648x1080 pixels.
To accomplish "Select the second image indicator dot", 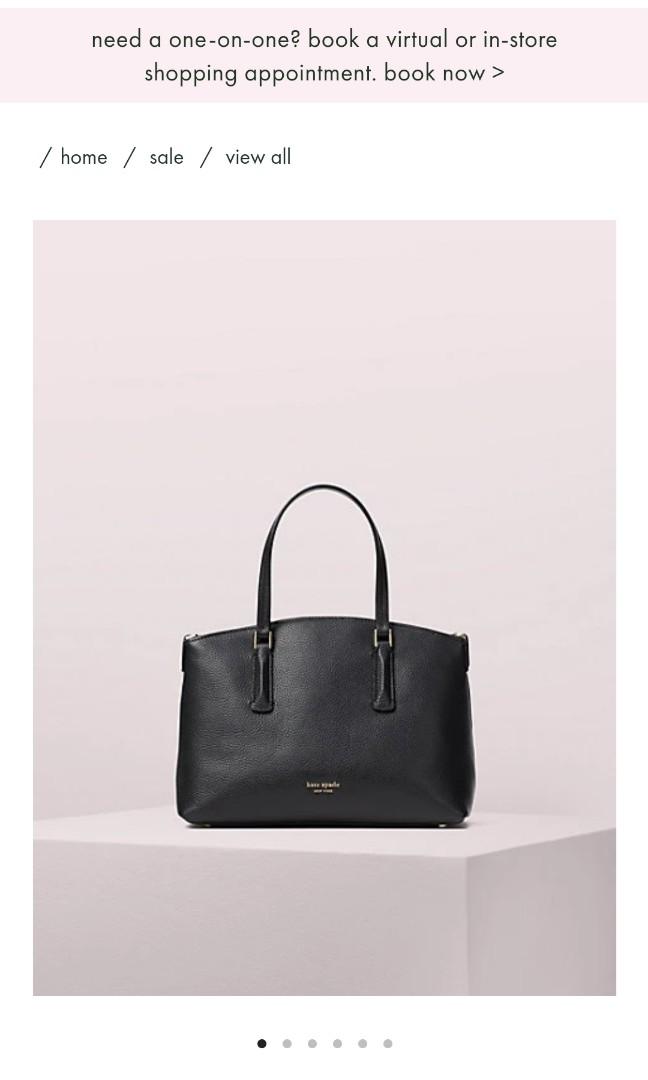I will pos(287,1043).
